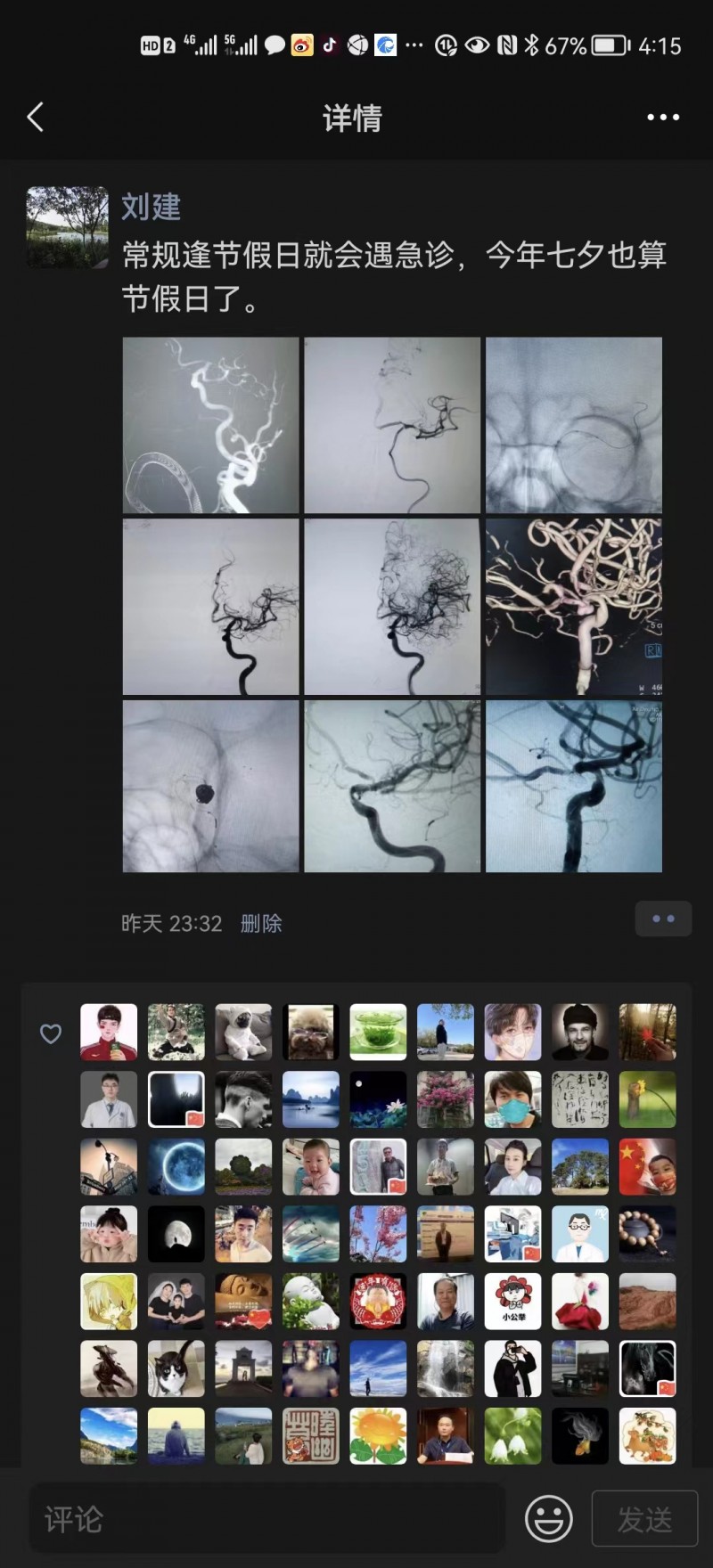
Task: Open the liker with the green tea cup avatar
Action: click(378, 1032)
